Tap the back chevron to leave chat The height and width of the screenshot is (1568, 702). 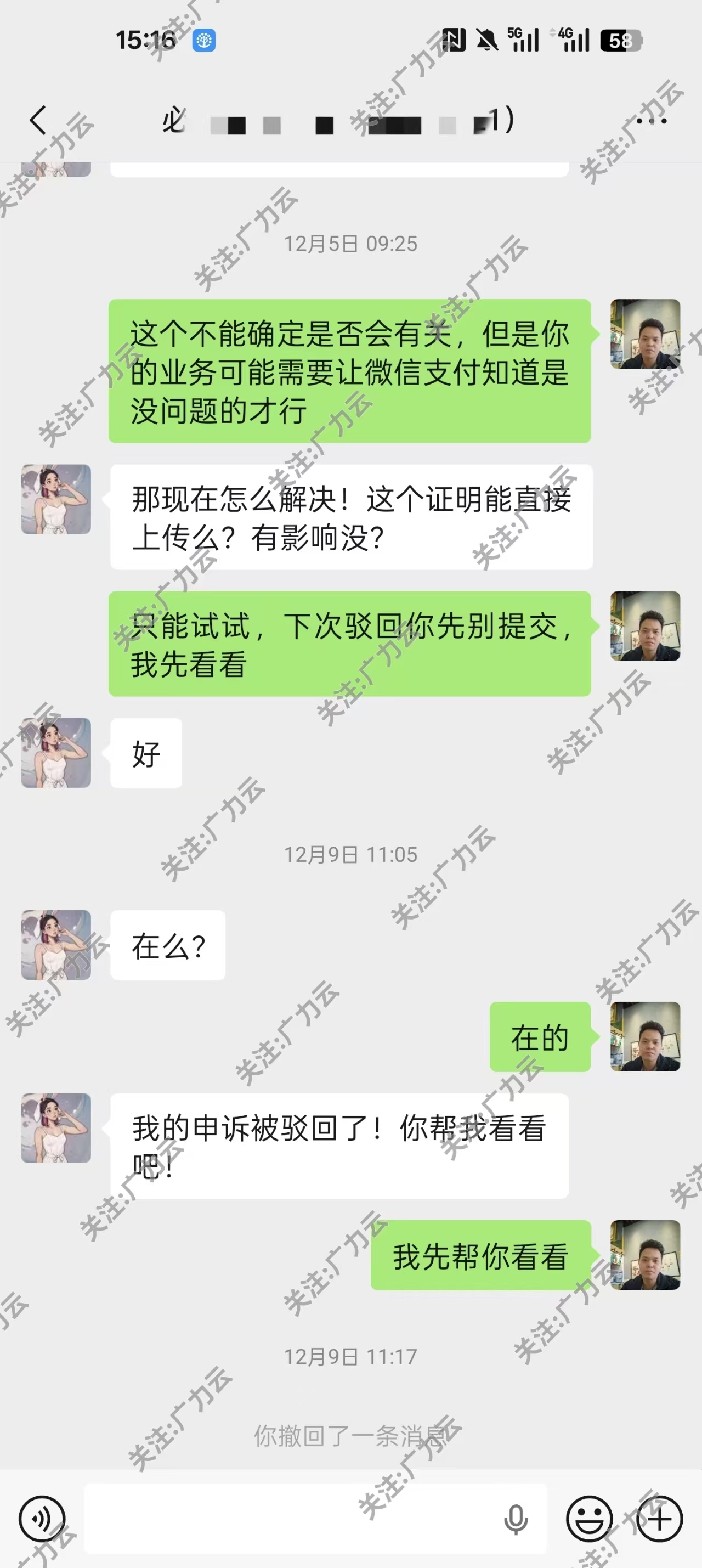[38, 121]
